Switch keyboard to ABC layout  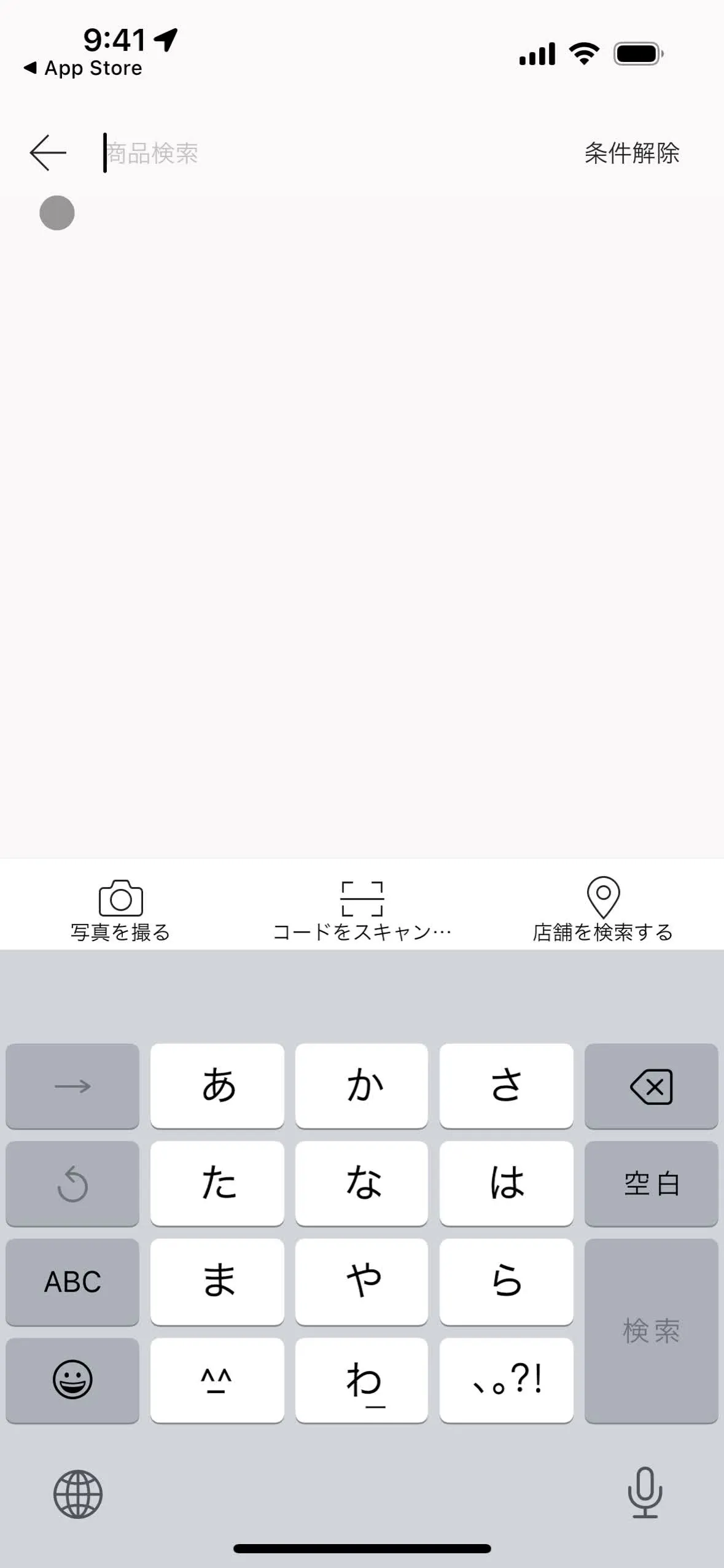click(x=72, y=1281)
